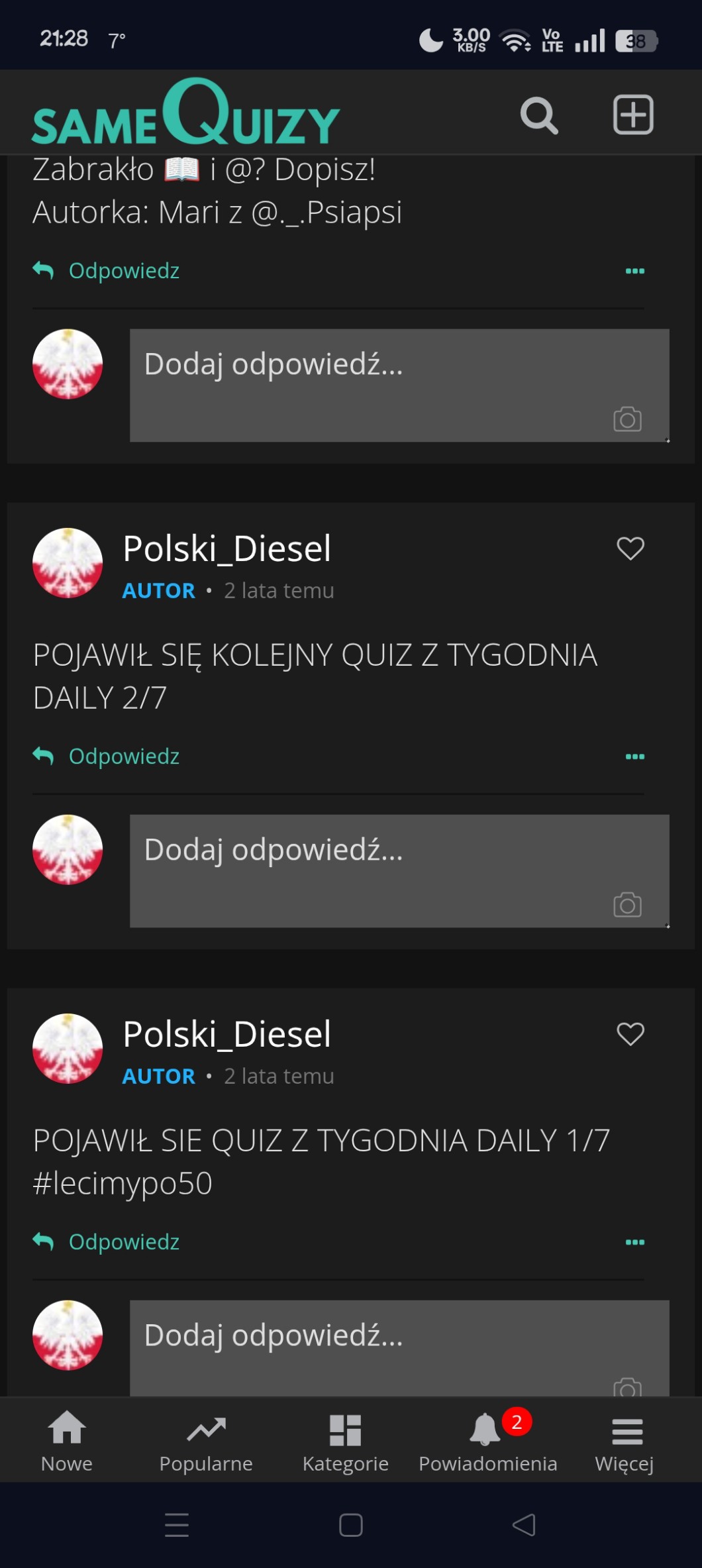The height and width of the screenshot is (1568, 702).
Task: Focus the reply field under DAILY 2/7 comment
Action: pyautogui.click(x=371, y=861)
